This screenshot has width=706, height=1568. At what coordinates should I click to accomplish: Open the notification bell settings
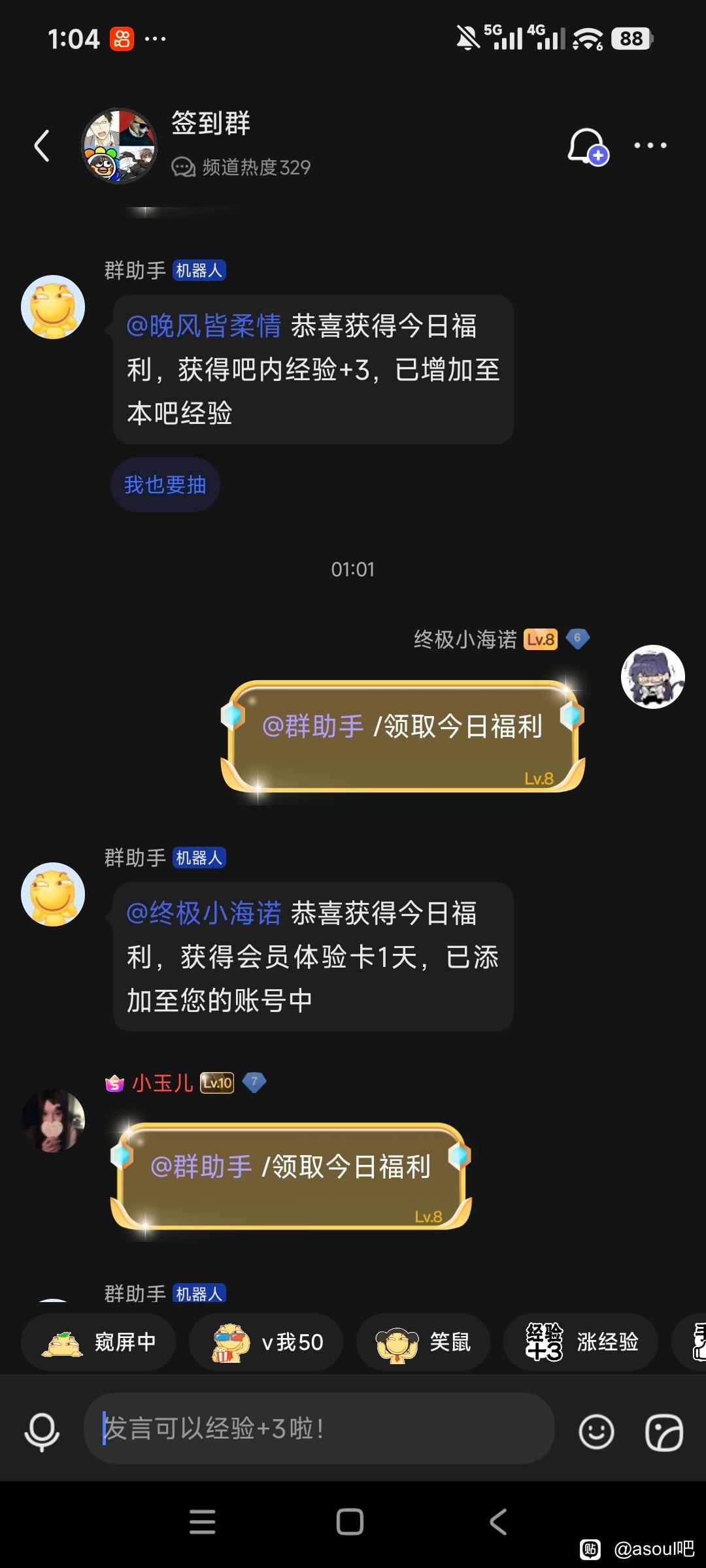click(x=586, y=146)
